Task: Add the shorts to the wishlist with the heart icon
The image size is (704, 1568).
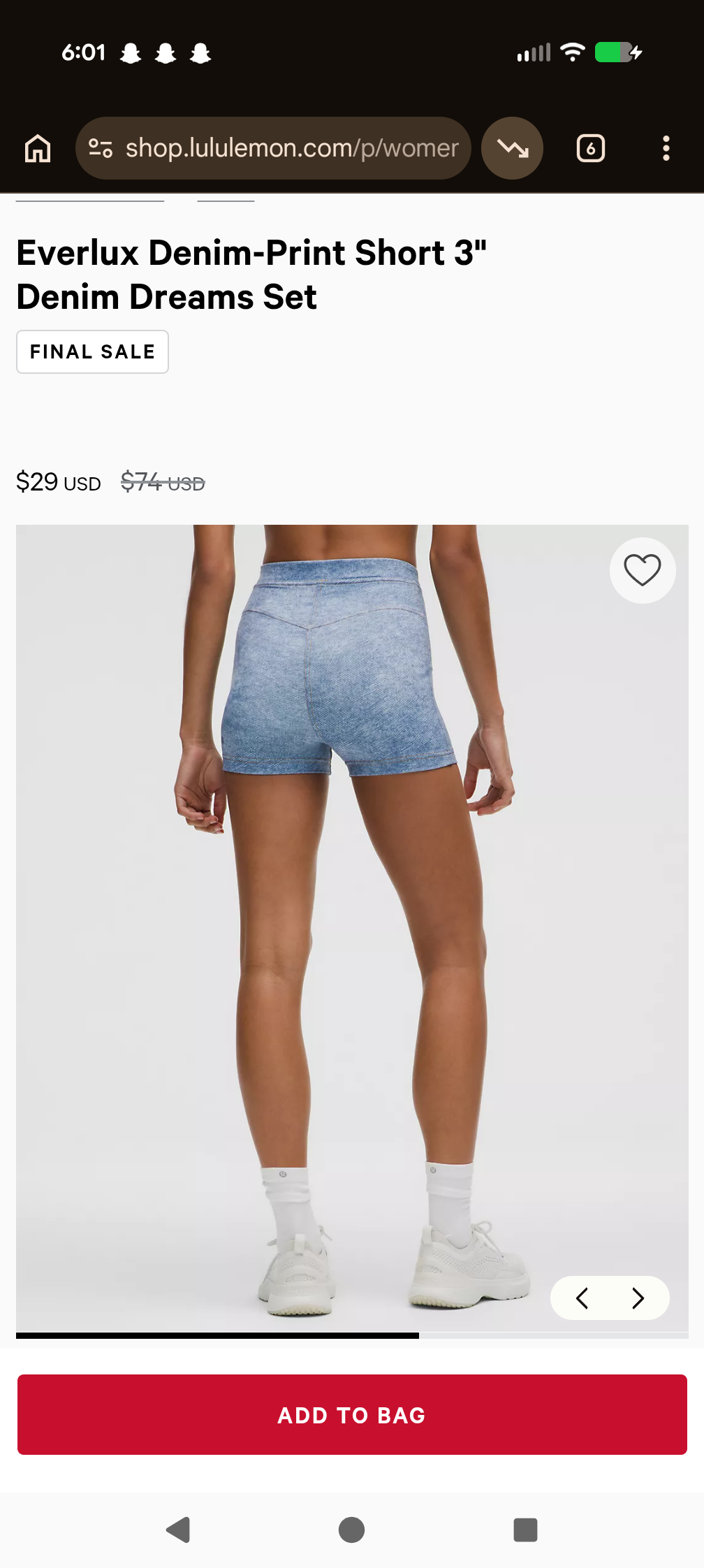Action: 642,570
